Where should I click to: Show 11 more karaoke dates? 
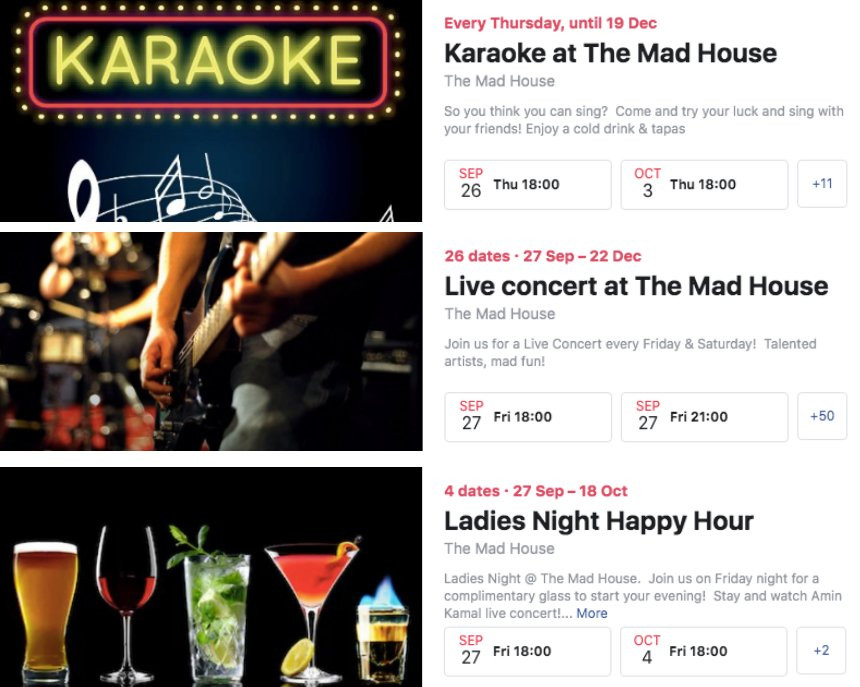(x=822, y=184)
